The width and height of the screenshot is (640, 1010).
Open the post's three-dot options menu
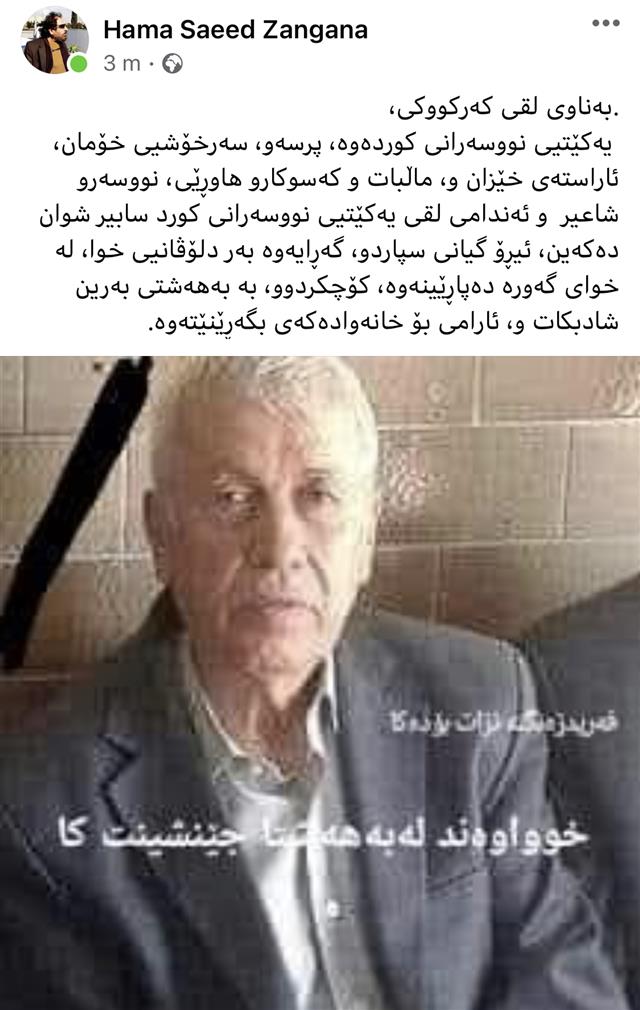(x=606, y=23)
